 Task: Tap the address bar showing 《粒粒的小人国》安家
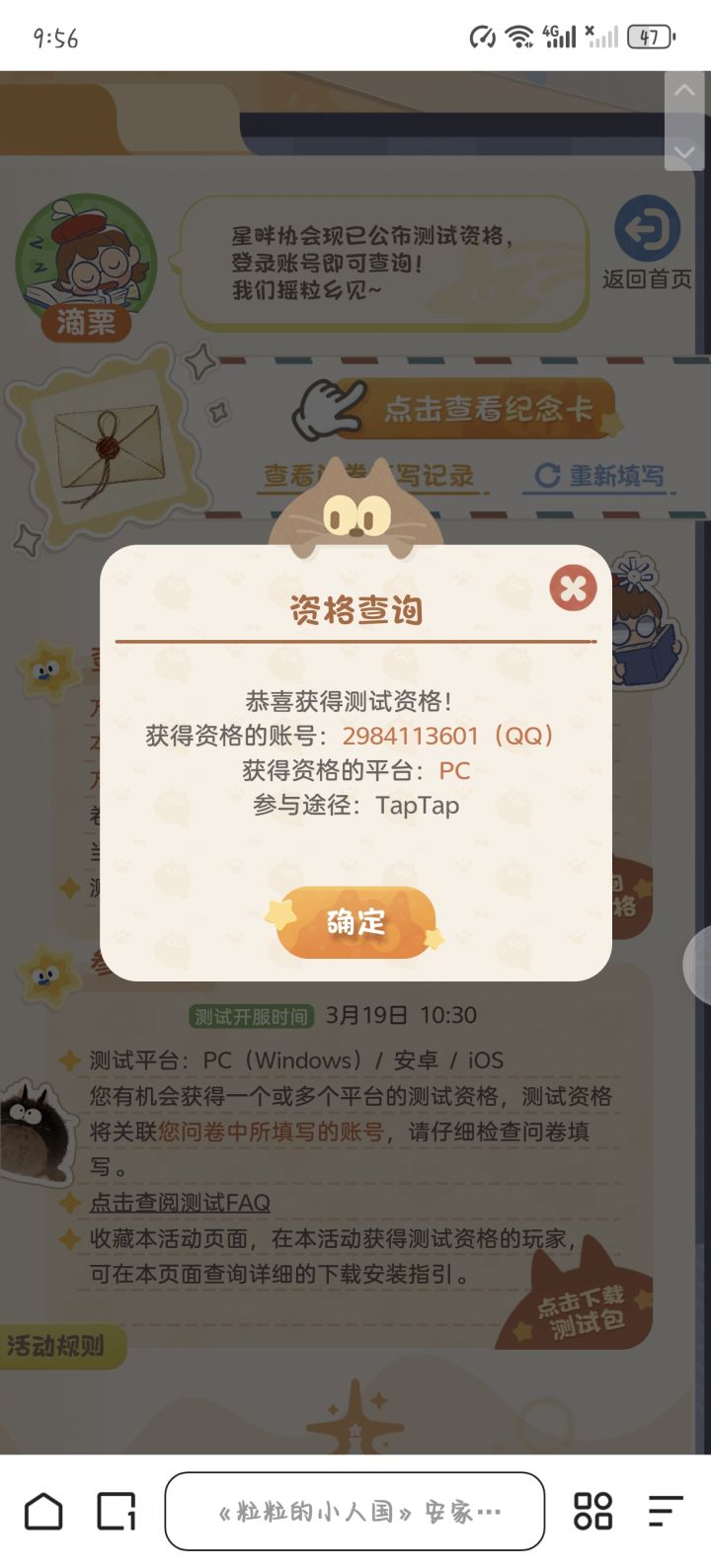click(x=355, y=1511)
